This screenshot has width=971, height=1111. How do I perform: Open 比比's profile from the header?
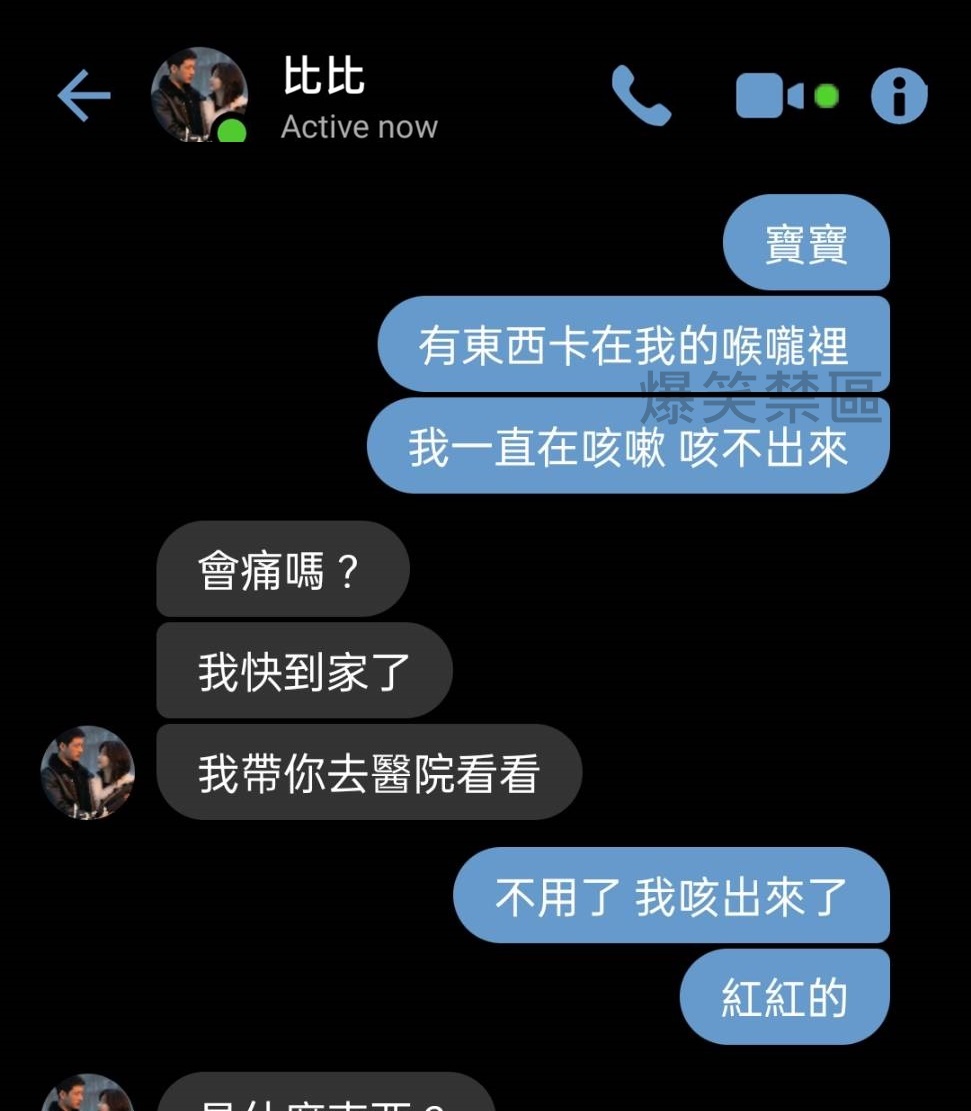click(199, 95)
